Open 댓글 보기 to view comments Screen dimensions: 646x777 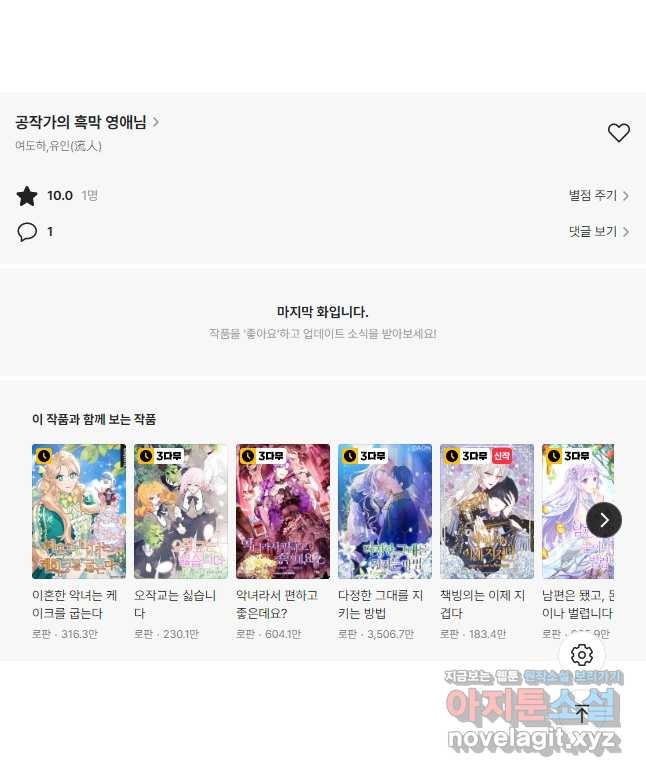pyautogui.click(x=598, y=232)
